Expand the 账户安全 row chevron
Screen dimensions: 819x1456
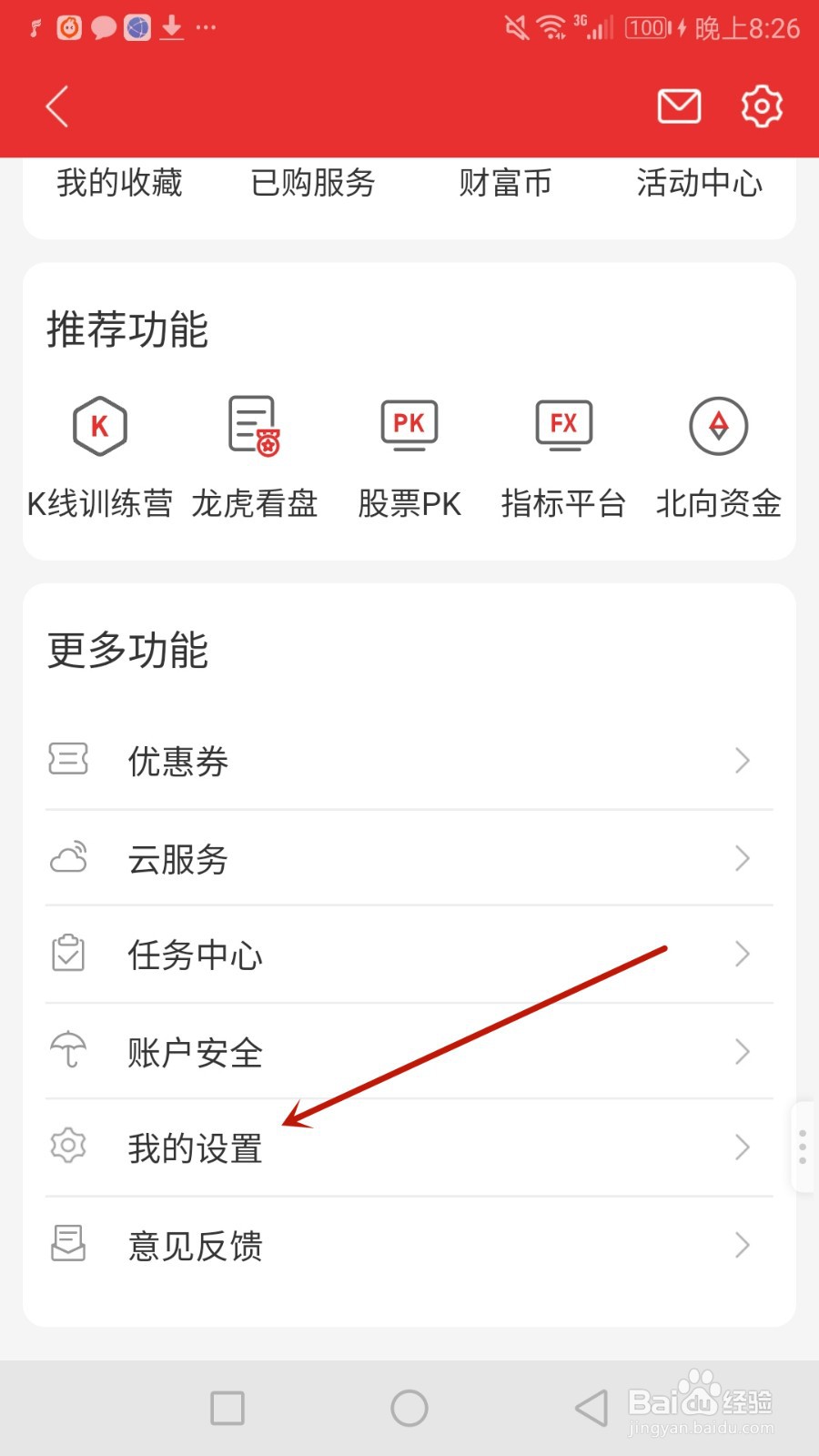tap(742, 1051)
